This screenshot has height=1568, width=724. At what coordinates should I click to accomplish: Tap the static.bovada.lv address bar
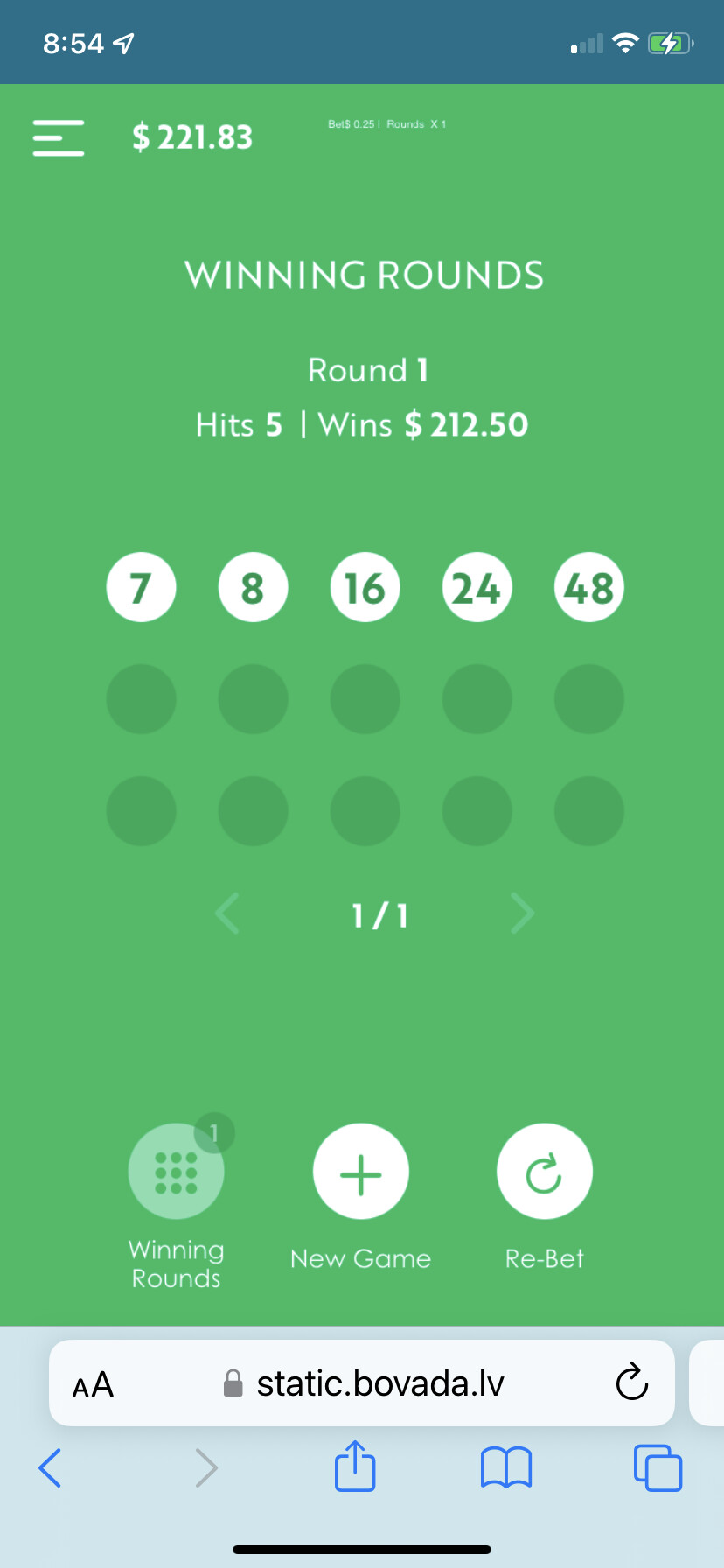coord(379,1383)
